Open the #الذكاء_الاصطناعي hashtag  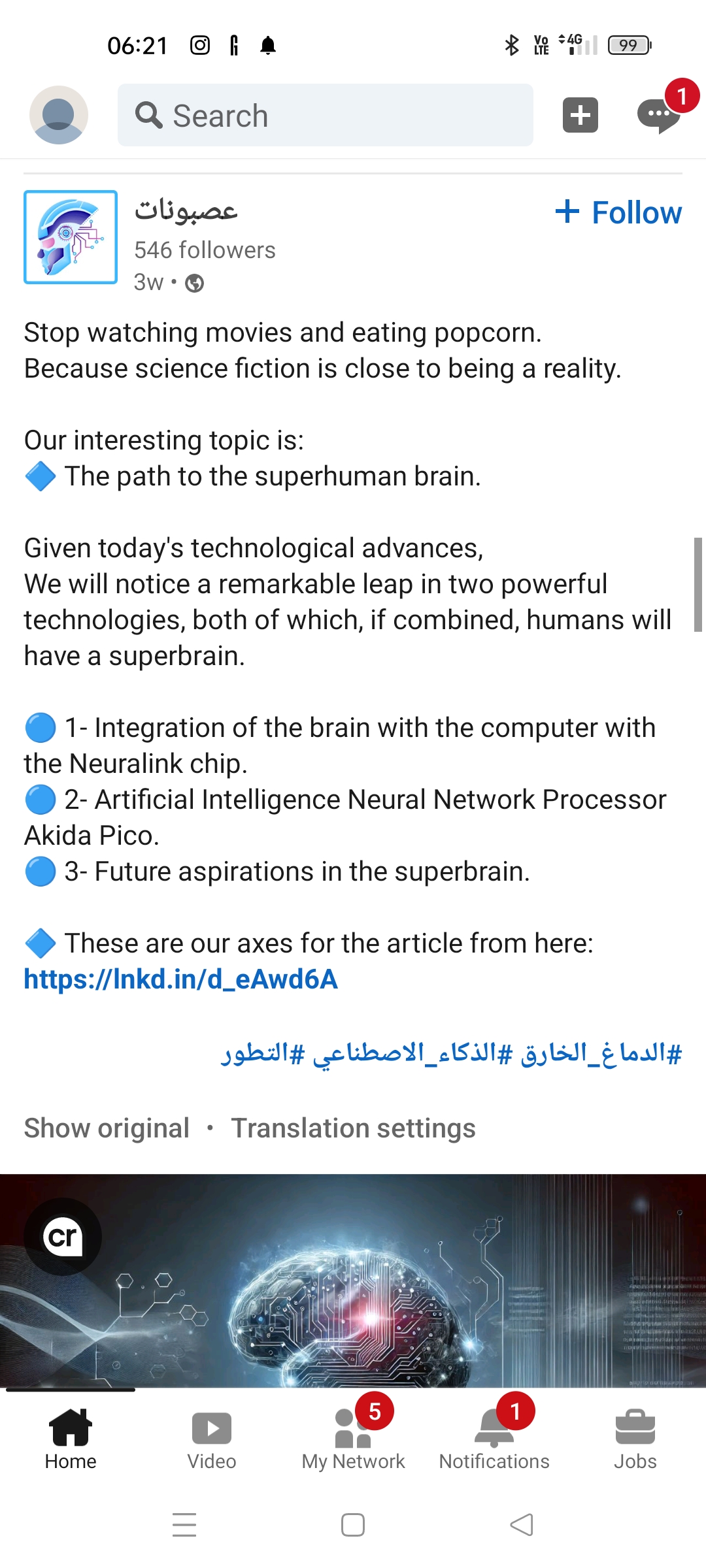point(413,1053)
